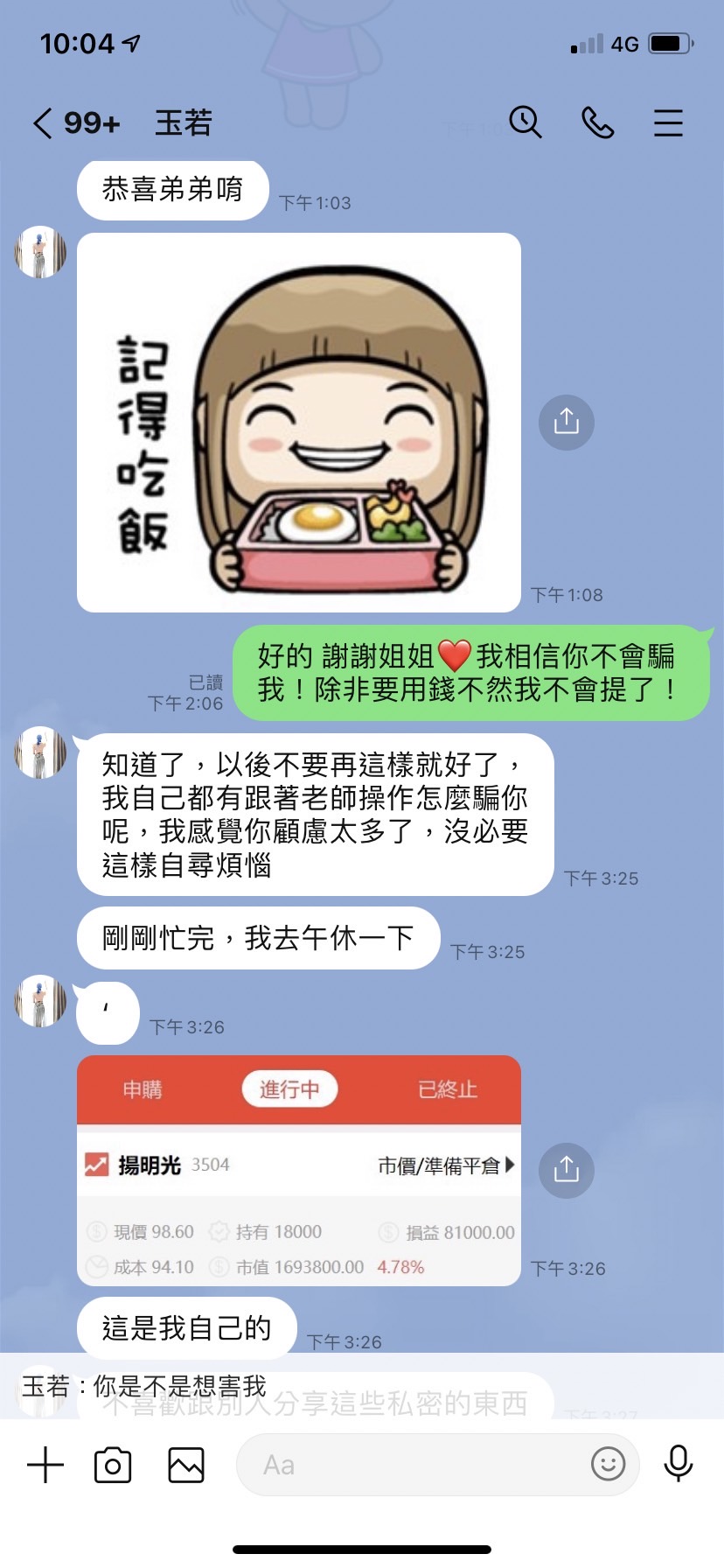Jump to new message 你是不是想害我
724x1568 pixels.
coord(262,1386)
